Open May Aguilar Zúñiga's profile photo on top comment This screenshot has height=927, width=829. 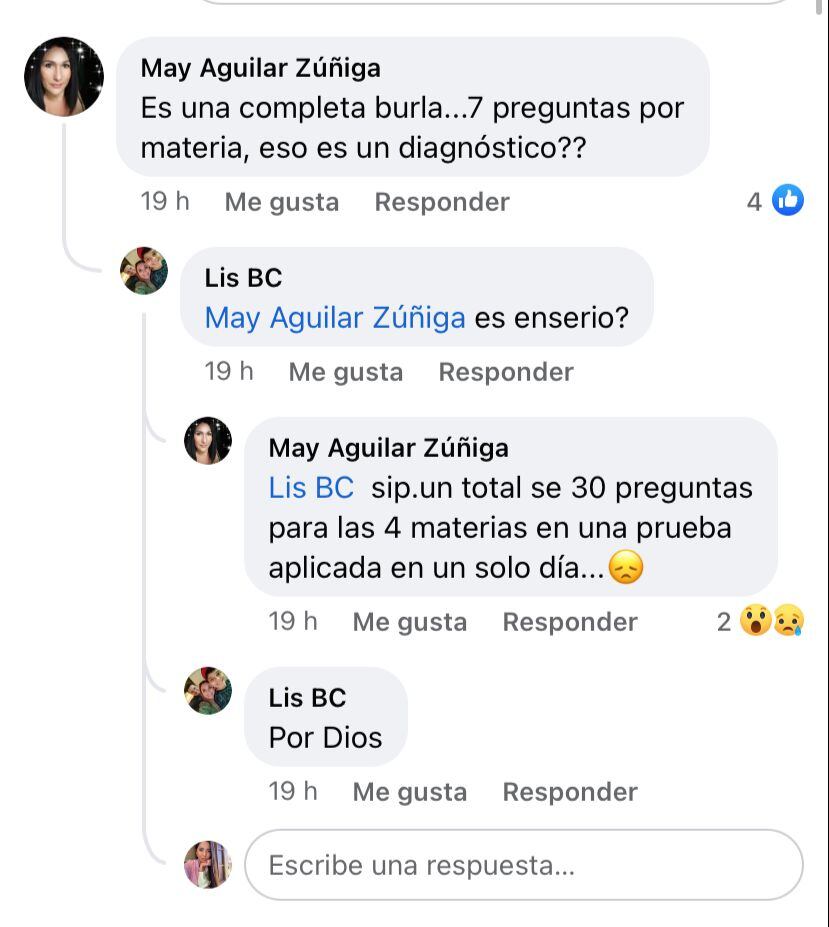[64, 77]
